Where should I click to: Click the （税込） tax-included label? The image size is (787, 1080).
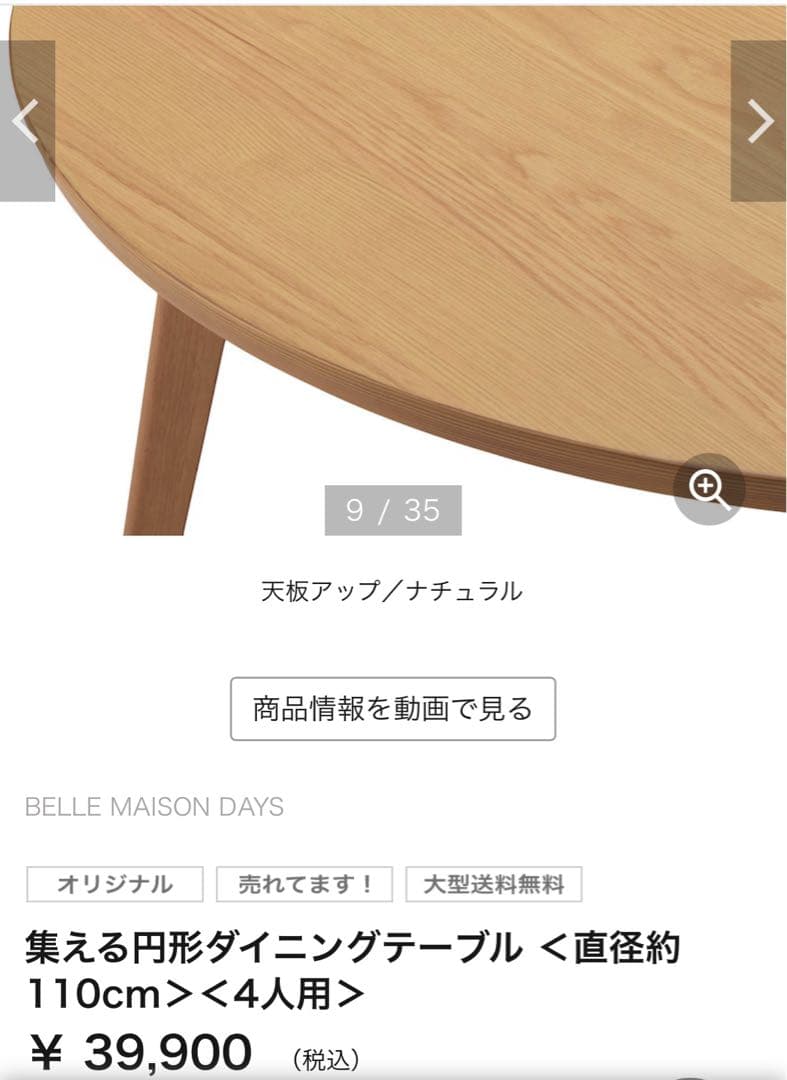(324, 1055)
